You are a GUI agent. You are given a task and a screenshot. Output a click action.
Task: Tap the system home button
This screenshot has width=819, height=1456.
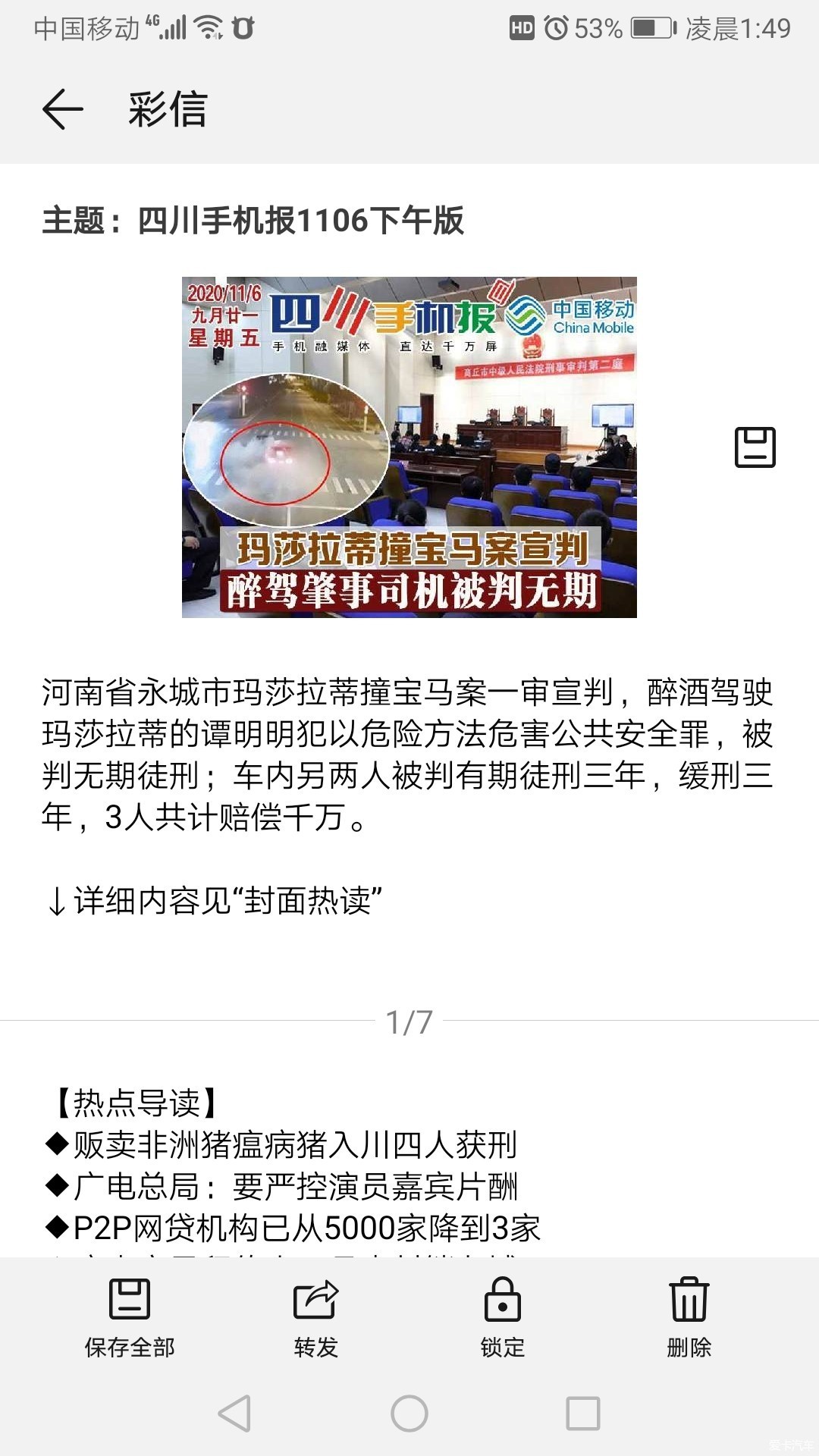click(409, 1414)
